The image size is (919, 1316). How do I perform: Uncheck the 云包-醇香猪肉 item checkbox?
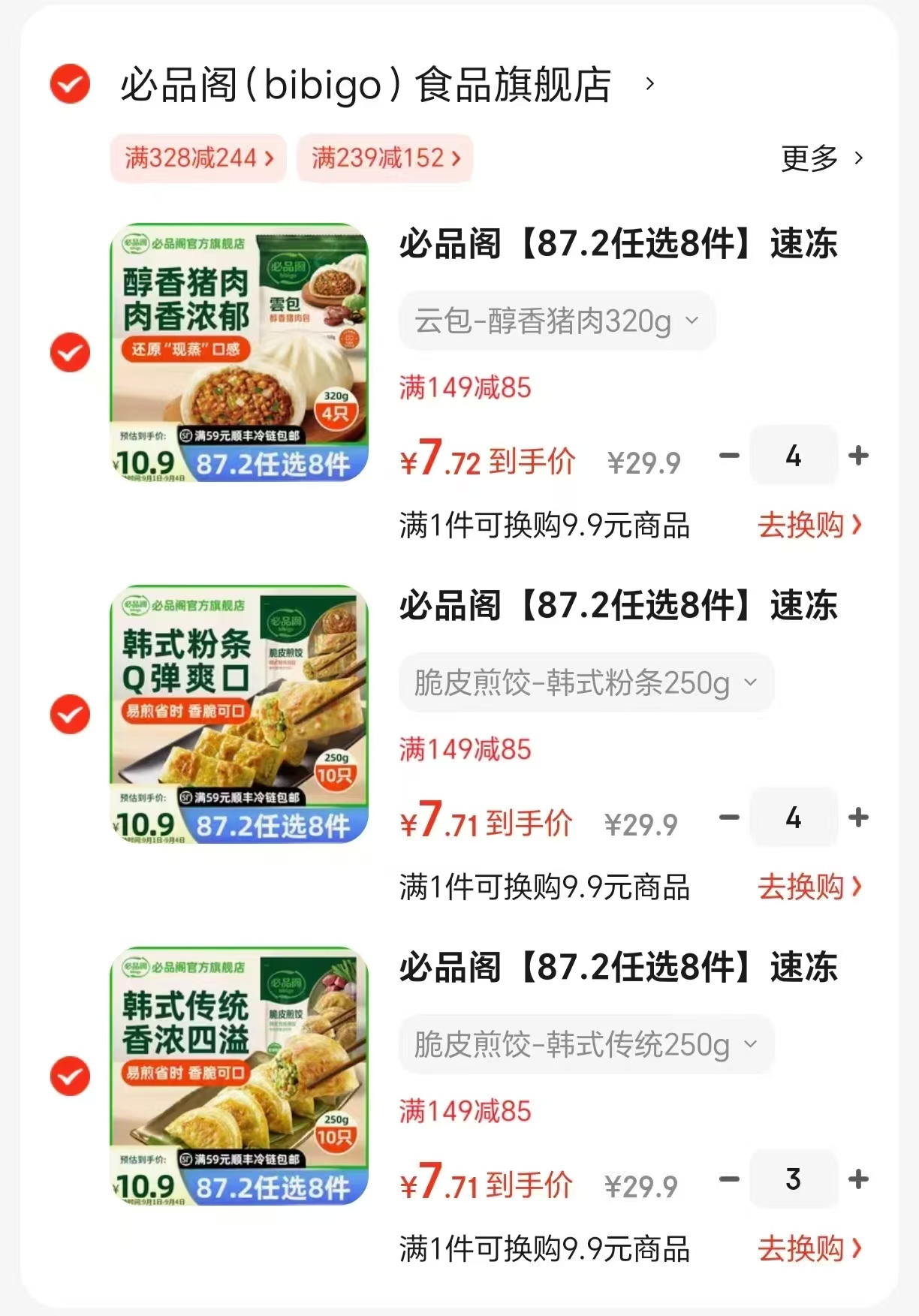click(69, 353)
